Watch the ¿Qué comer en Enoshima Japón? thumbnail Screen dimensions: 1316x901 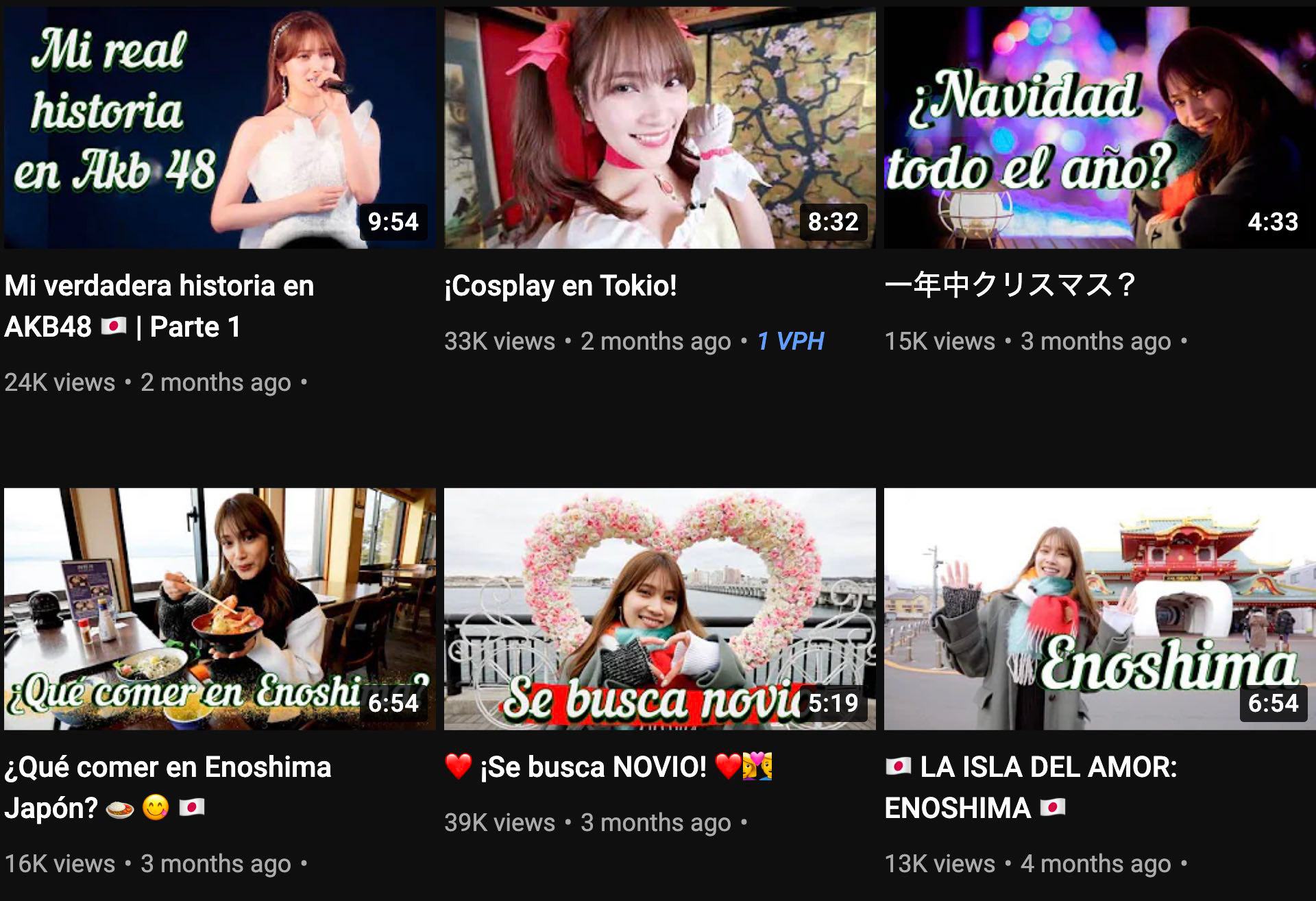pos(219,609)
